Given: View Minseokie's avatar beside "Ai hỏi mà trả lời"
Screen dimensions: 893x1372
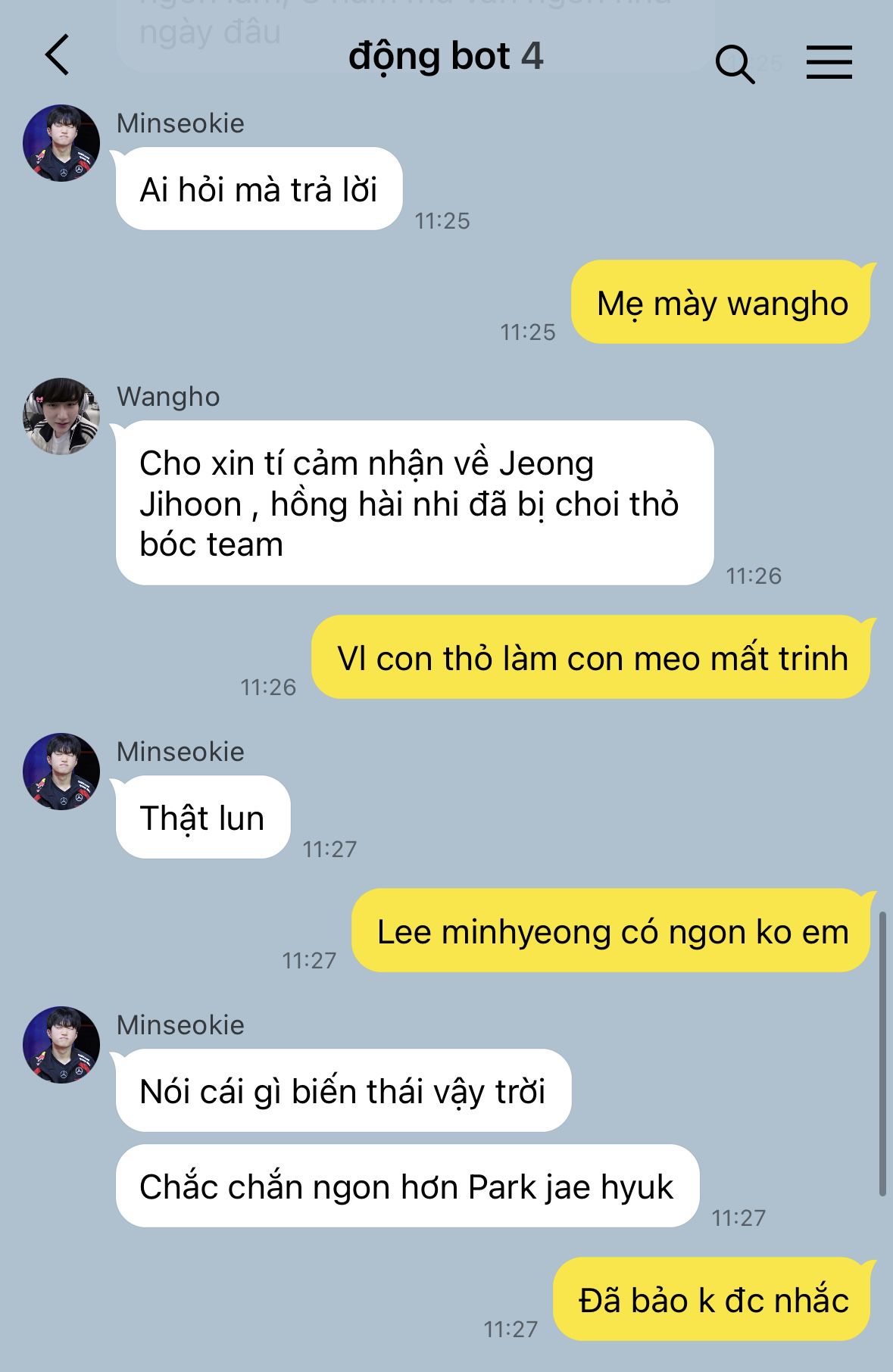Looking at the screenshot, I should pyautogui.click(x=61, y=143).
